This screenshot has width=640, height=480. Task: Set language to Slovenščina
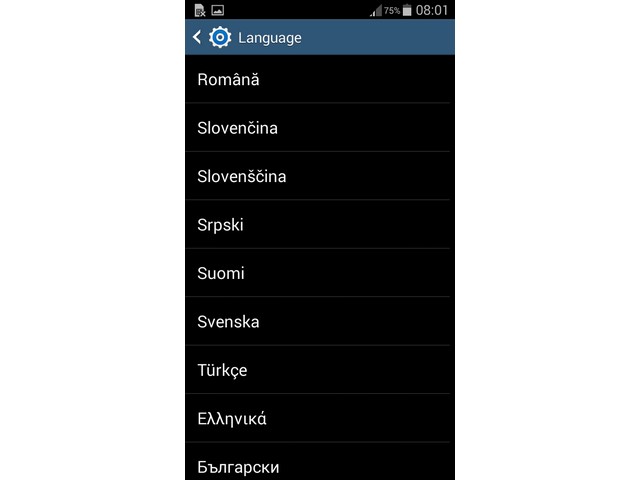coord(318,177)
